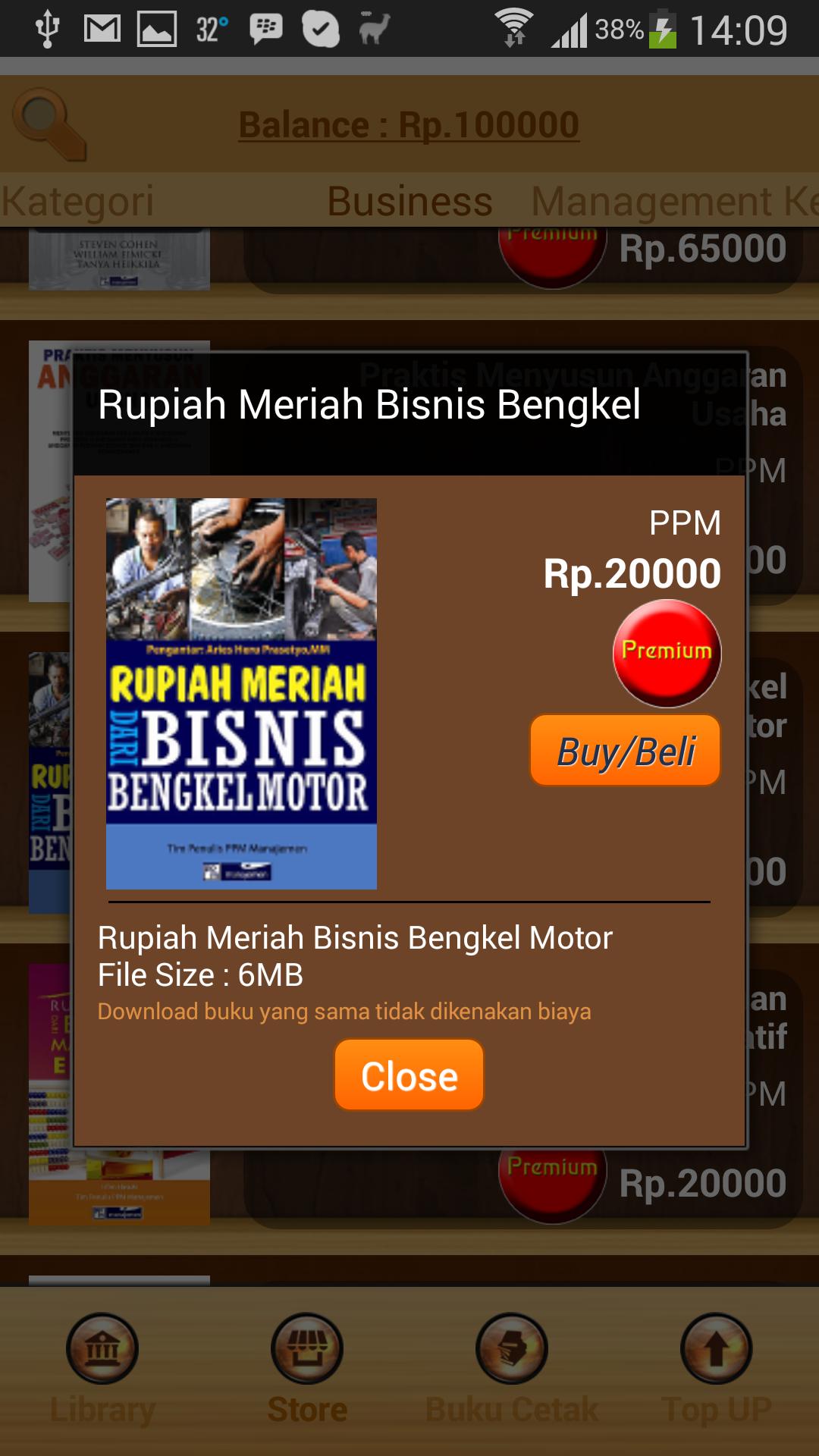Tap the red Premium badge in the dialog
819x1456 pixels.
click(x=667, y=653)
